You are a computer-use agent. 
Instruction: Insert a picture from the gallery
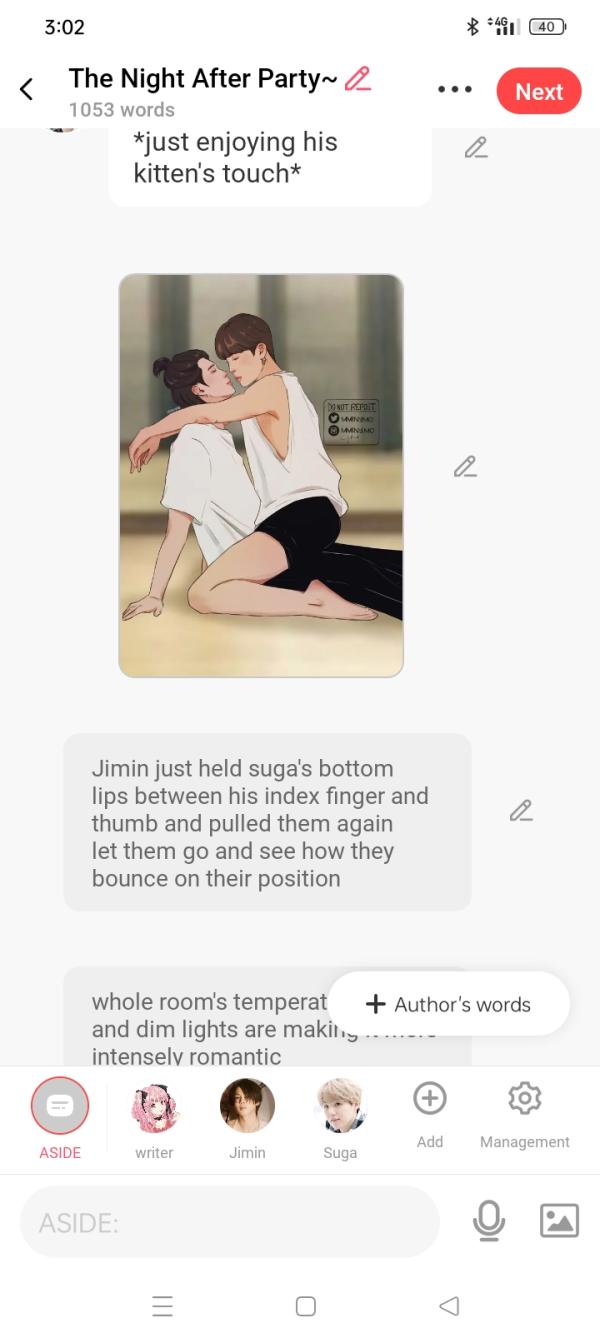[559, 1221]
